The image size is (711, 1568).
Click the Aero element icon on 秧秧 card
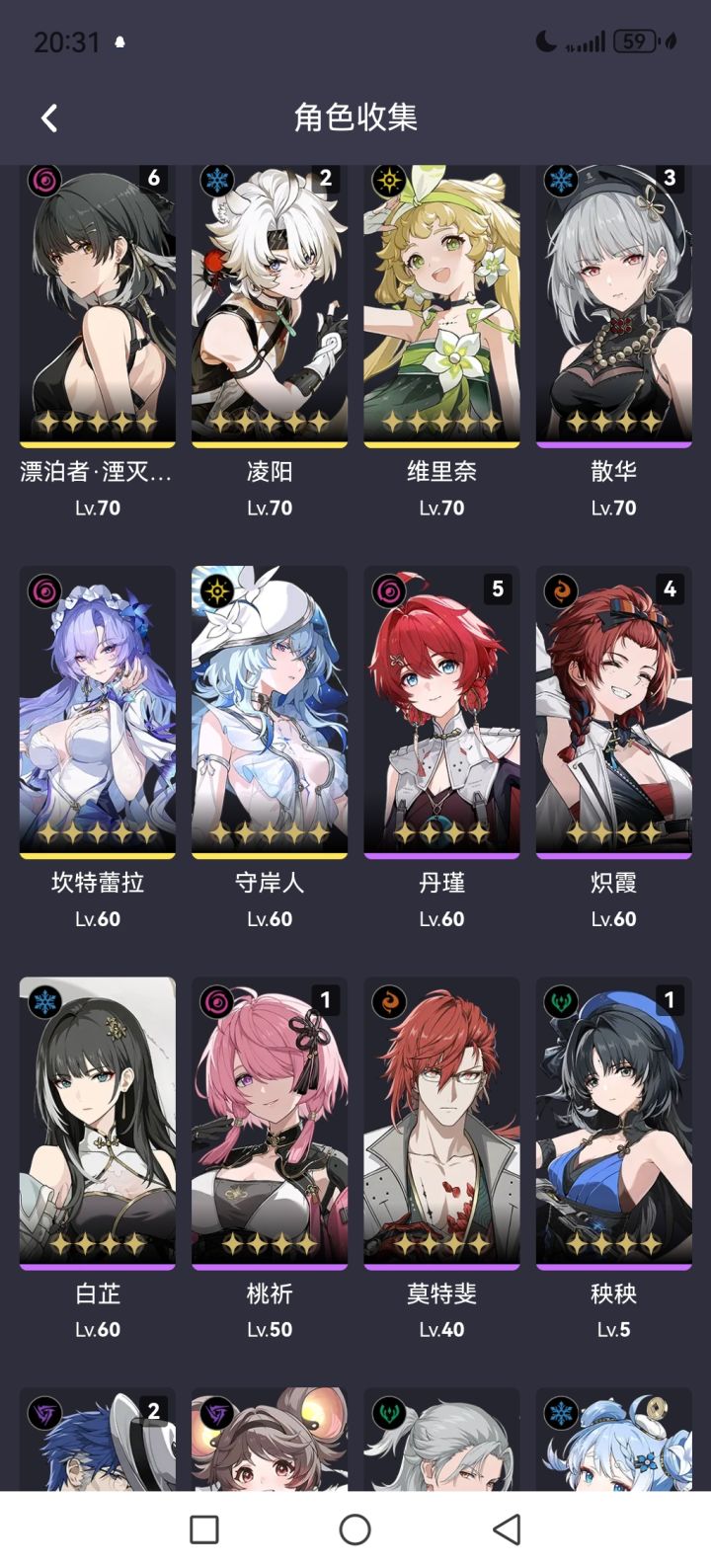pyautogui.click(x=561, y=1000)
